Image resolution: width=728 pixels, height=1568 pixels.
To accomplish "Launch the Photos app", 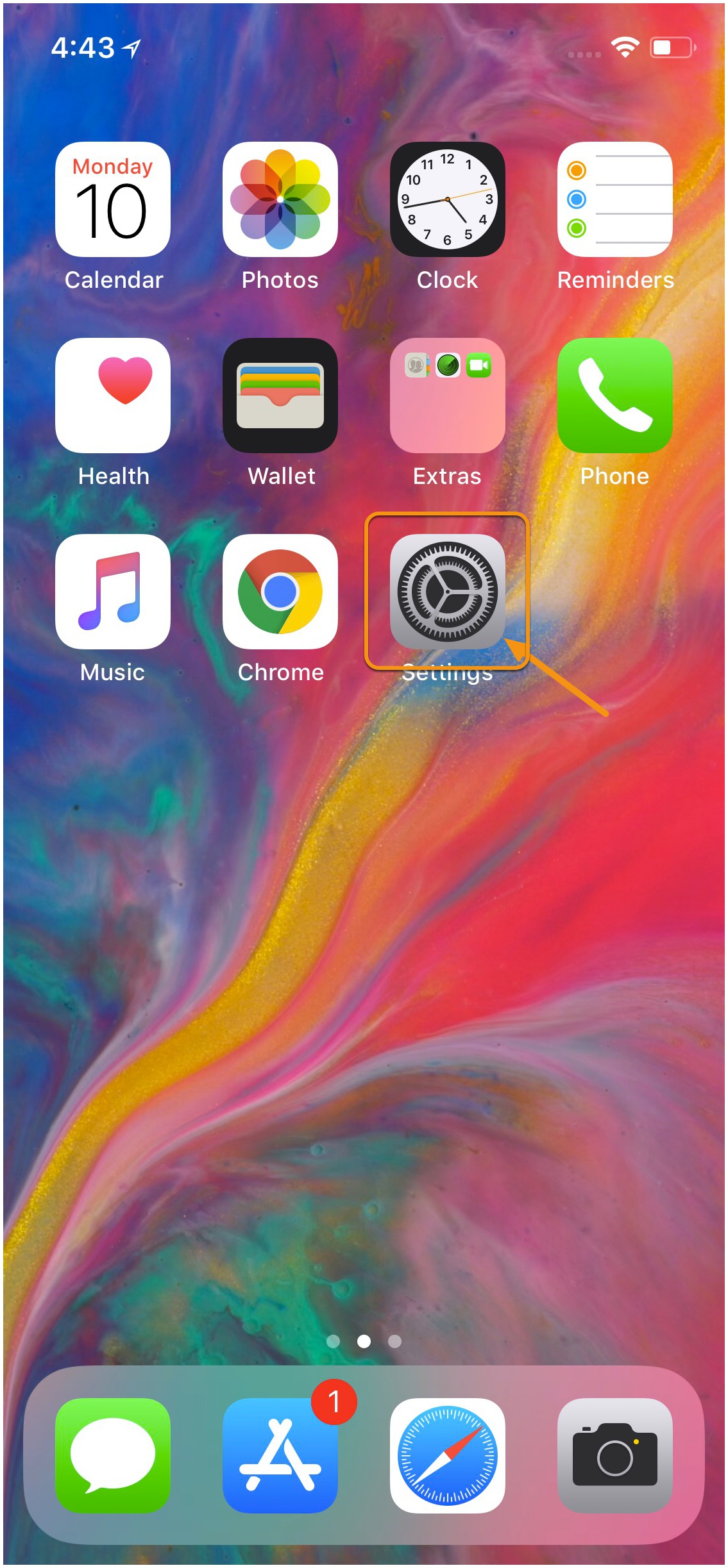I will pyautogui.click(x=280, y=199).
